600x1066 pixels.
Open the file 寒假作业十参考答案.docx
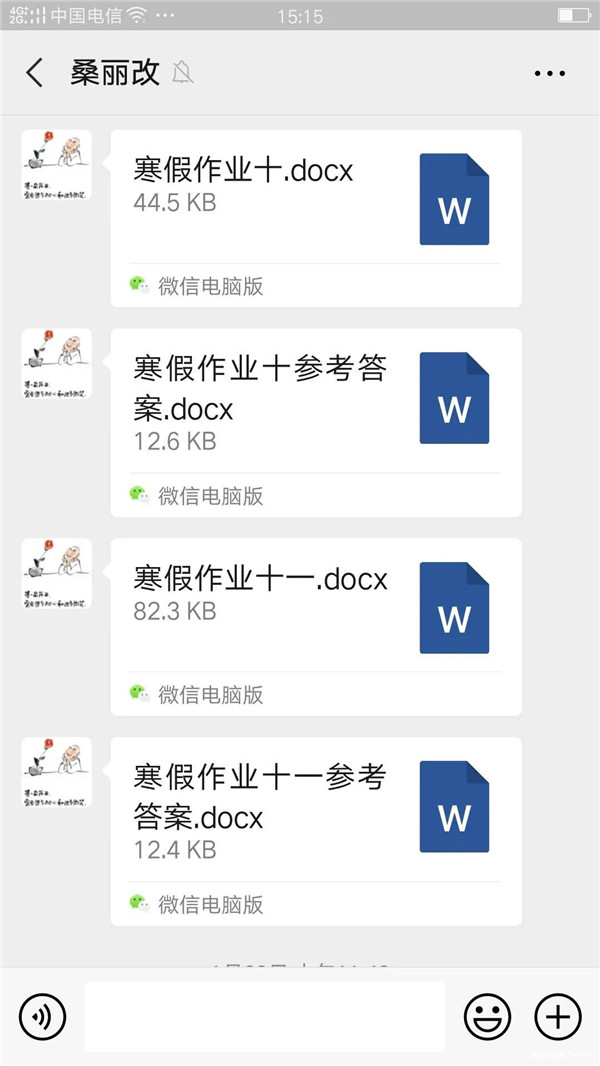315,408
